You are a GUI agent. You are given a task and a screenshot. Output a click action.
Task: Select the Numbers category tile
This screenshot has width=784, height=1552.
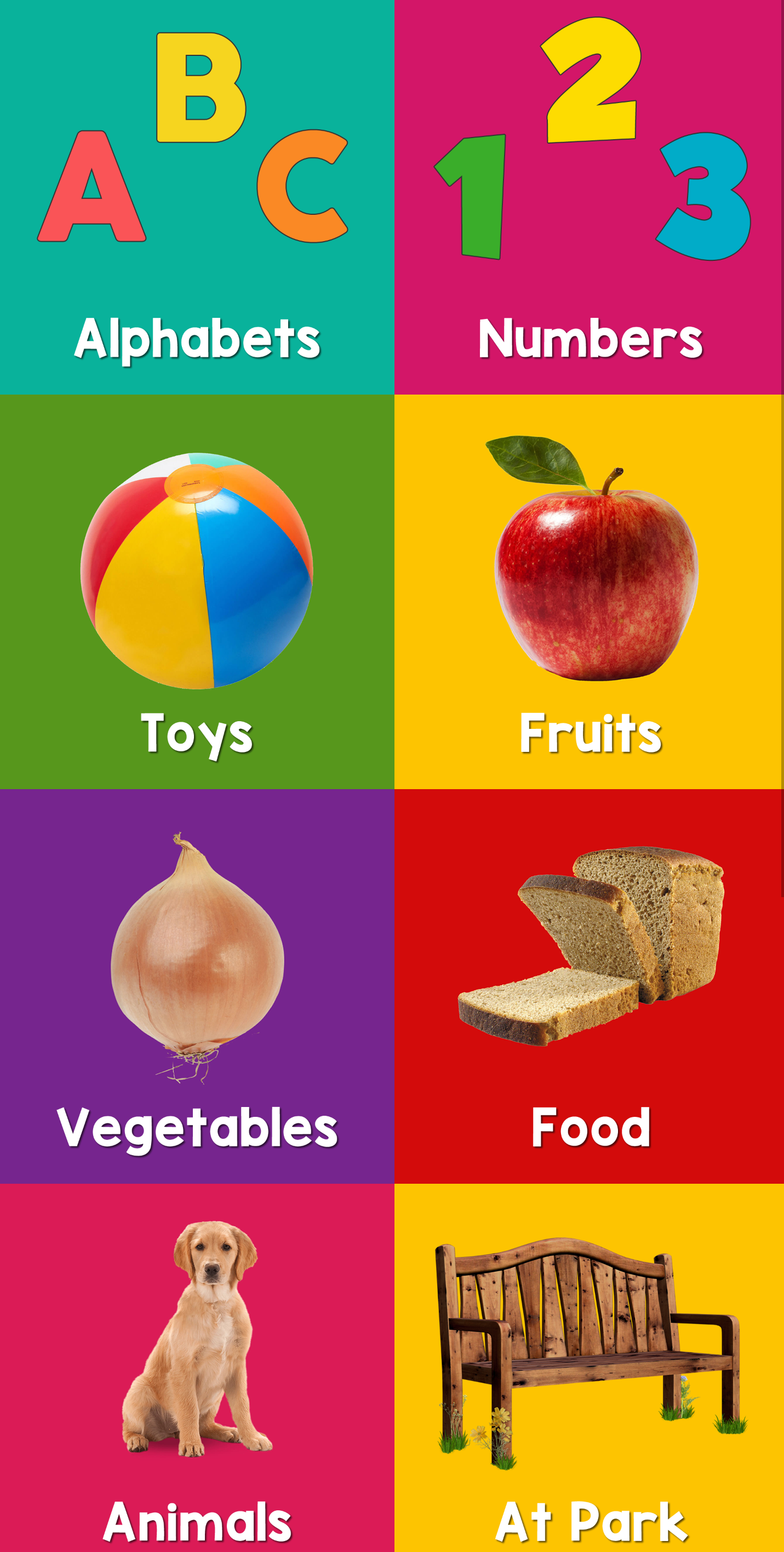[589, 198]
